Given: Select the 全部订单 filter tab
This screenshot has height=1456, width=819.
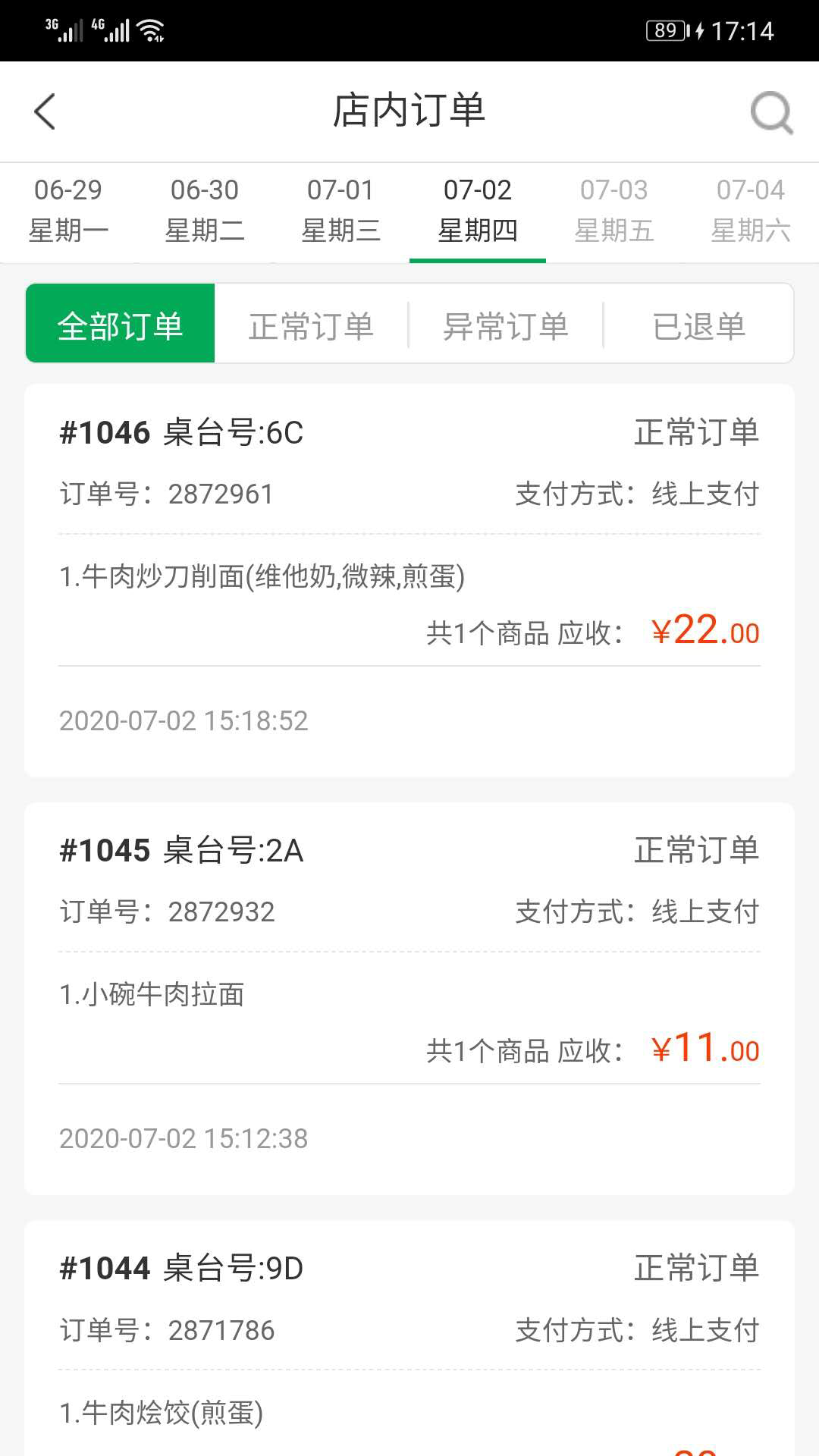Looking at the screenshot, I should click(x=120, y=325).
